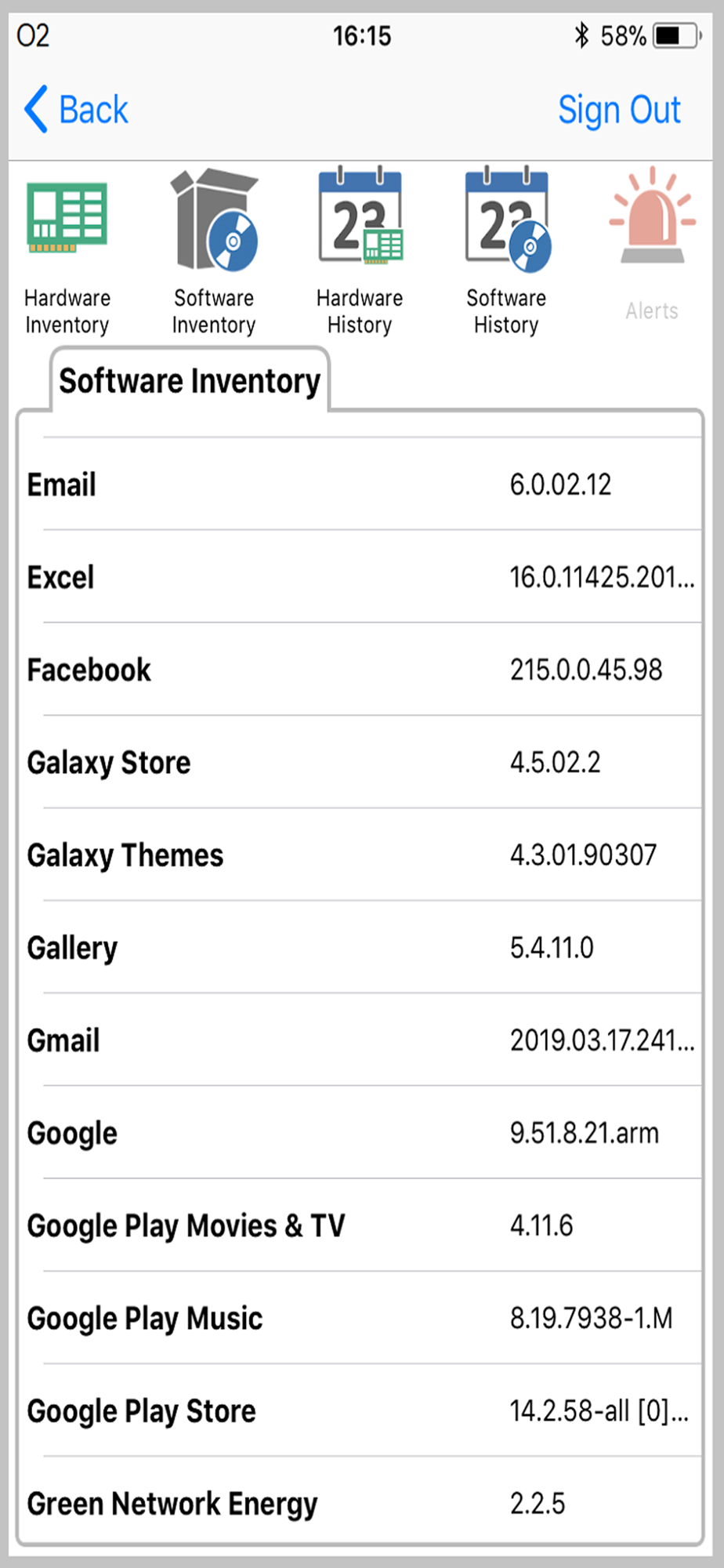Select the Software Inventory icon
This screenshot has height=1568, width=724.
point(214,252)
